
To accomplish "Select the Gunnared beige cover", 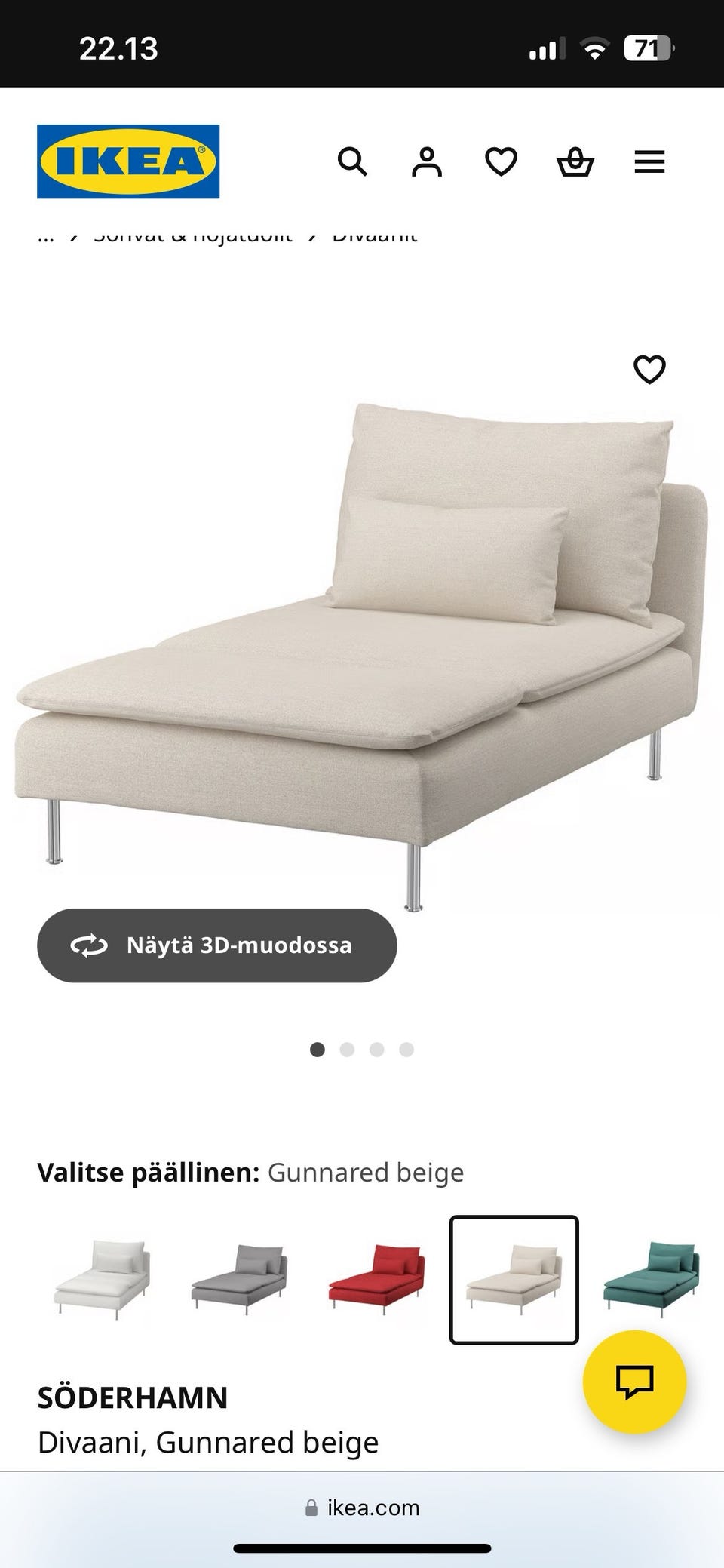I will (x=514, y=1279).
